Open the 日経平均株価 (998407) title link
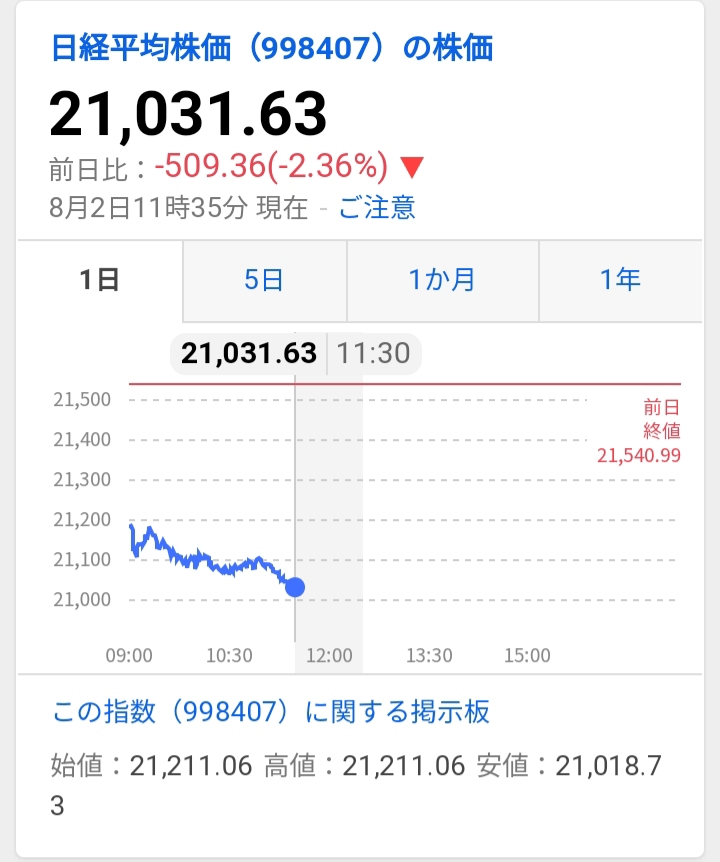 point(271,47)
